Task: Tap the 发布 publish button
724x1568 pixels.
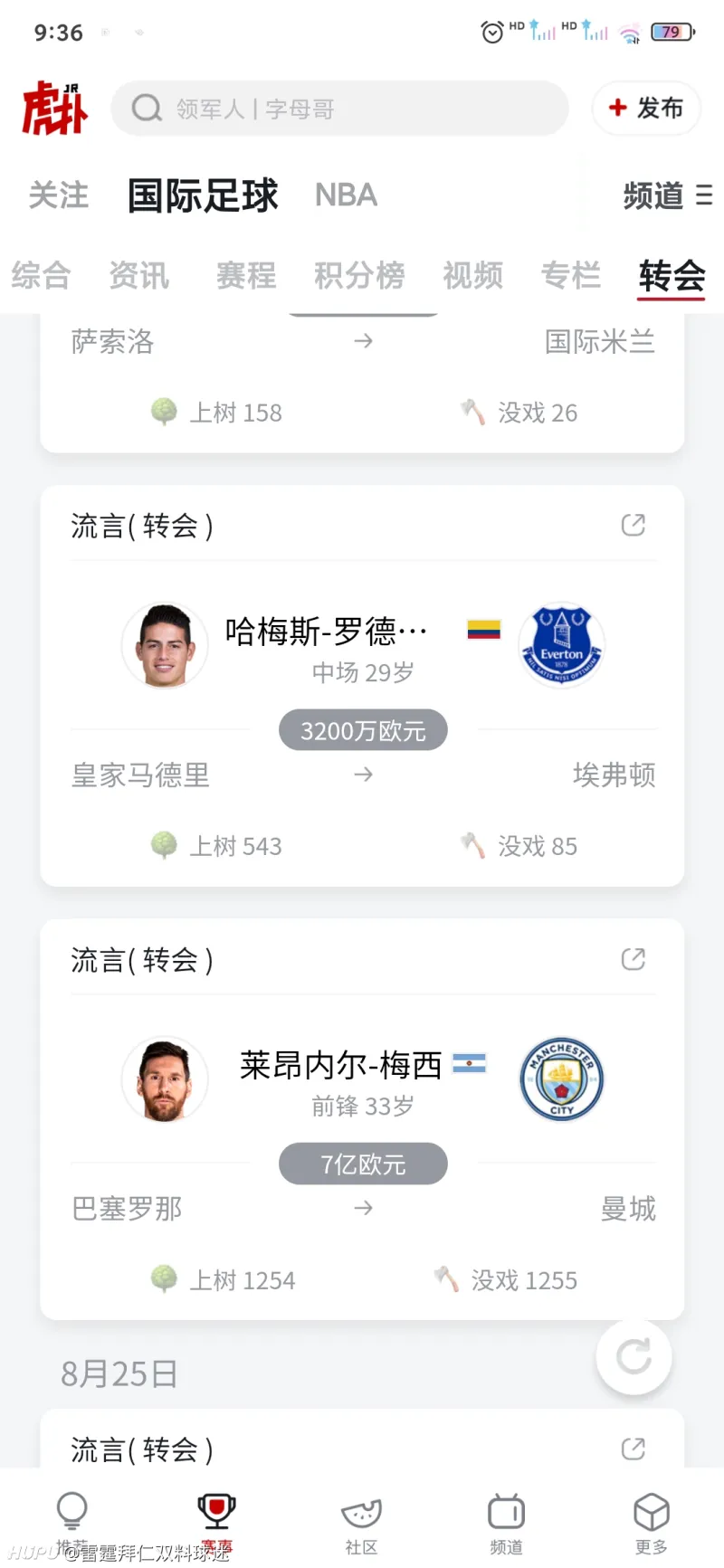Action: click(x=646, y=109)
